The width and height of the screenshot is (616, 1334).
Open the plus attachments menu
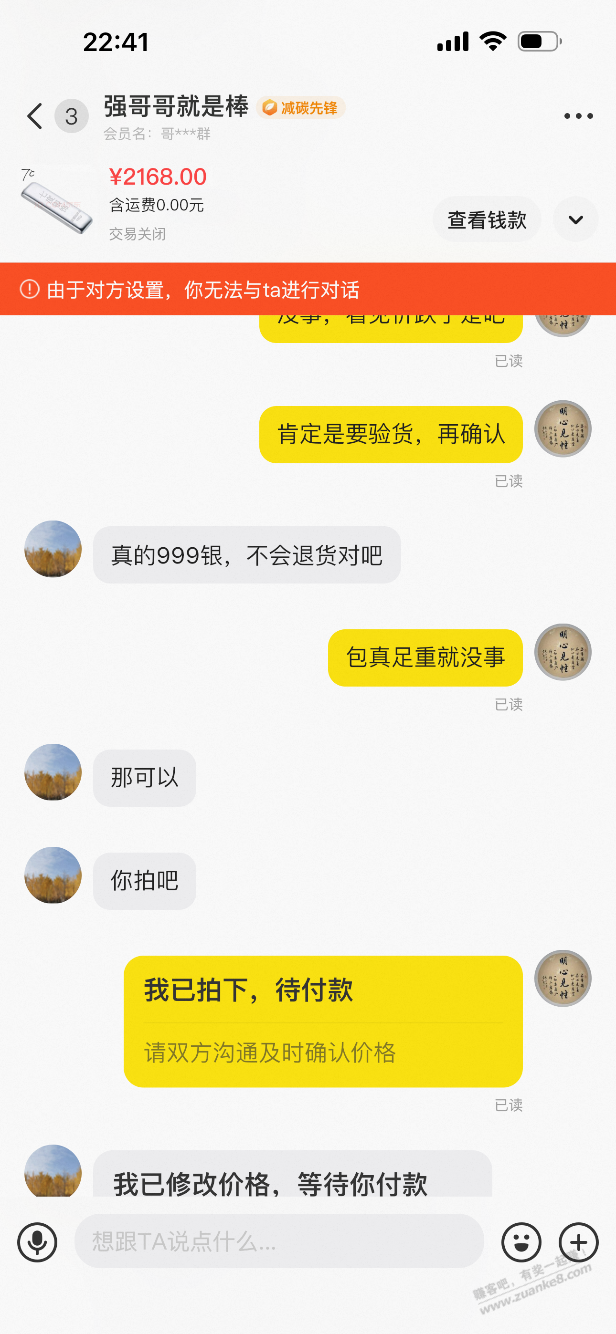(x=578, y=1242)
